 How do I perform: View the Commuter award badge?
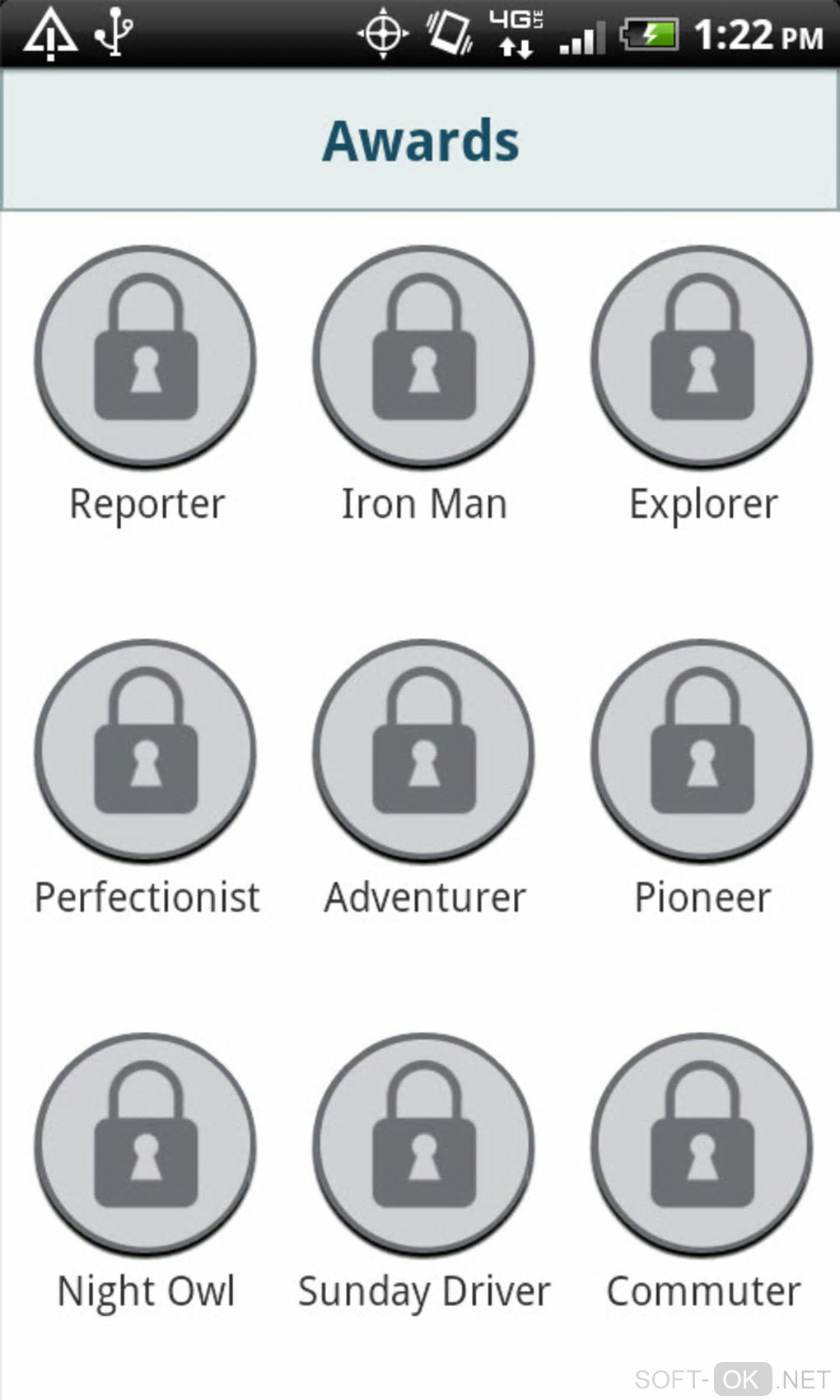click(702, 1145)
